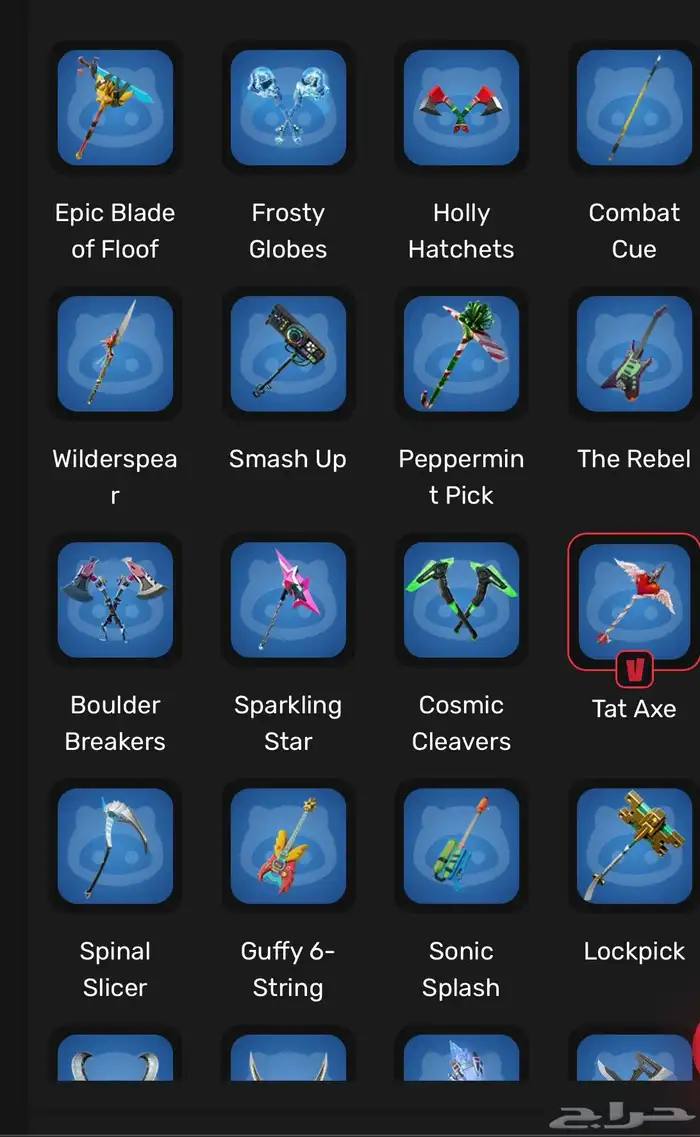
Task: Open the Boulder Breakers tile
Action: pos(115,600)
